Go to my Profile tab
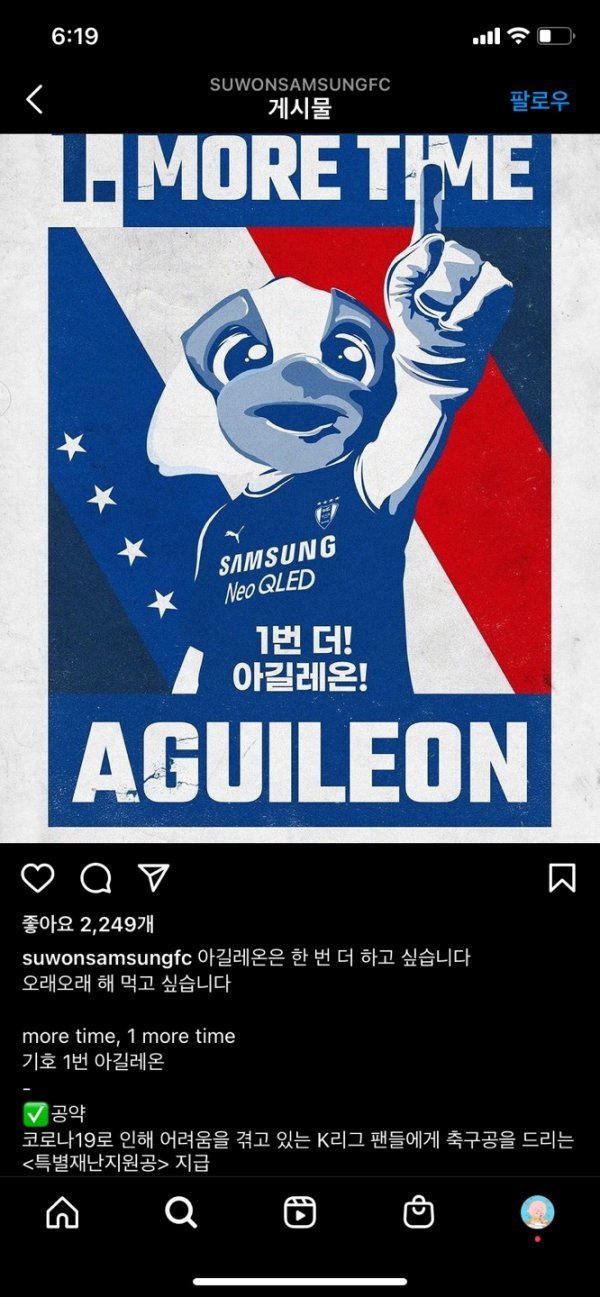600x1297 pixels. tap(537, 1213)
